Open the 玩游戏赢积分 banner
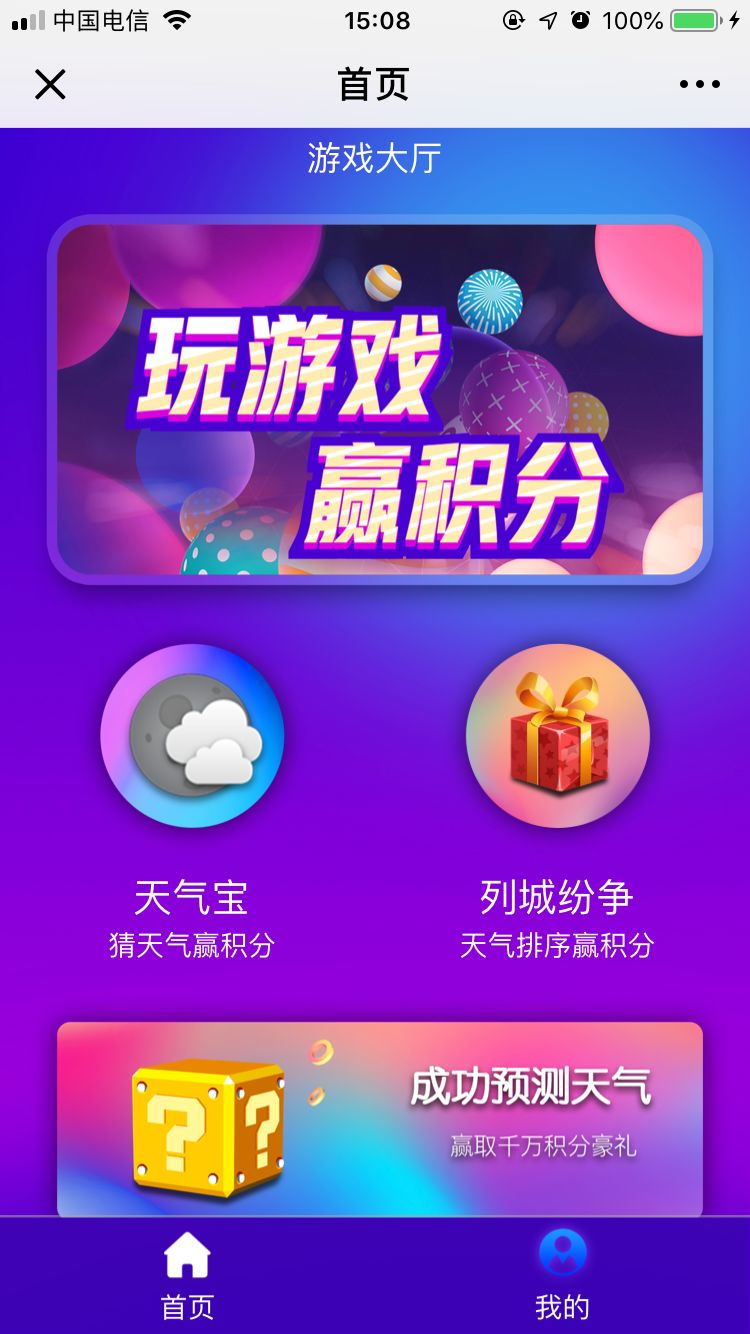 coord(380,399)
